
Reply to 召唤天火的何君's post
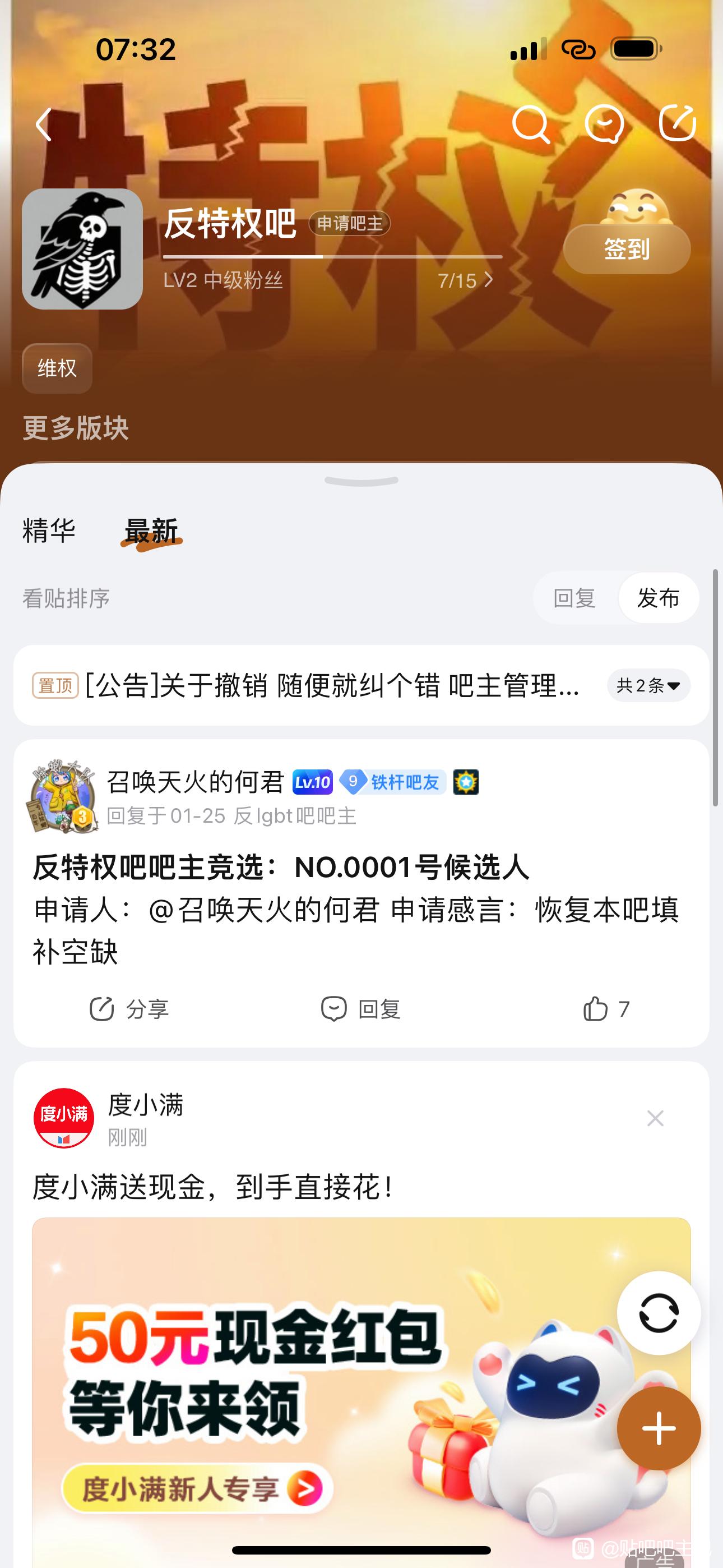pos(361,1009)
